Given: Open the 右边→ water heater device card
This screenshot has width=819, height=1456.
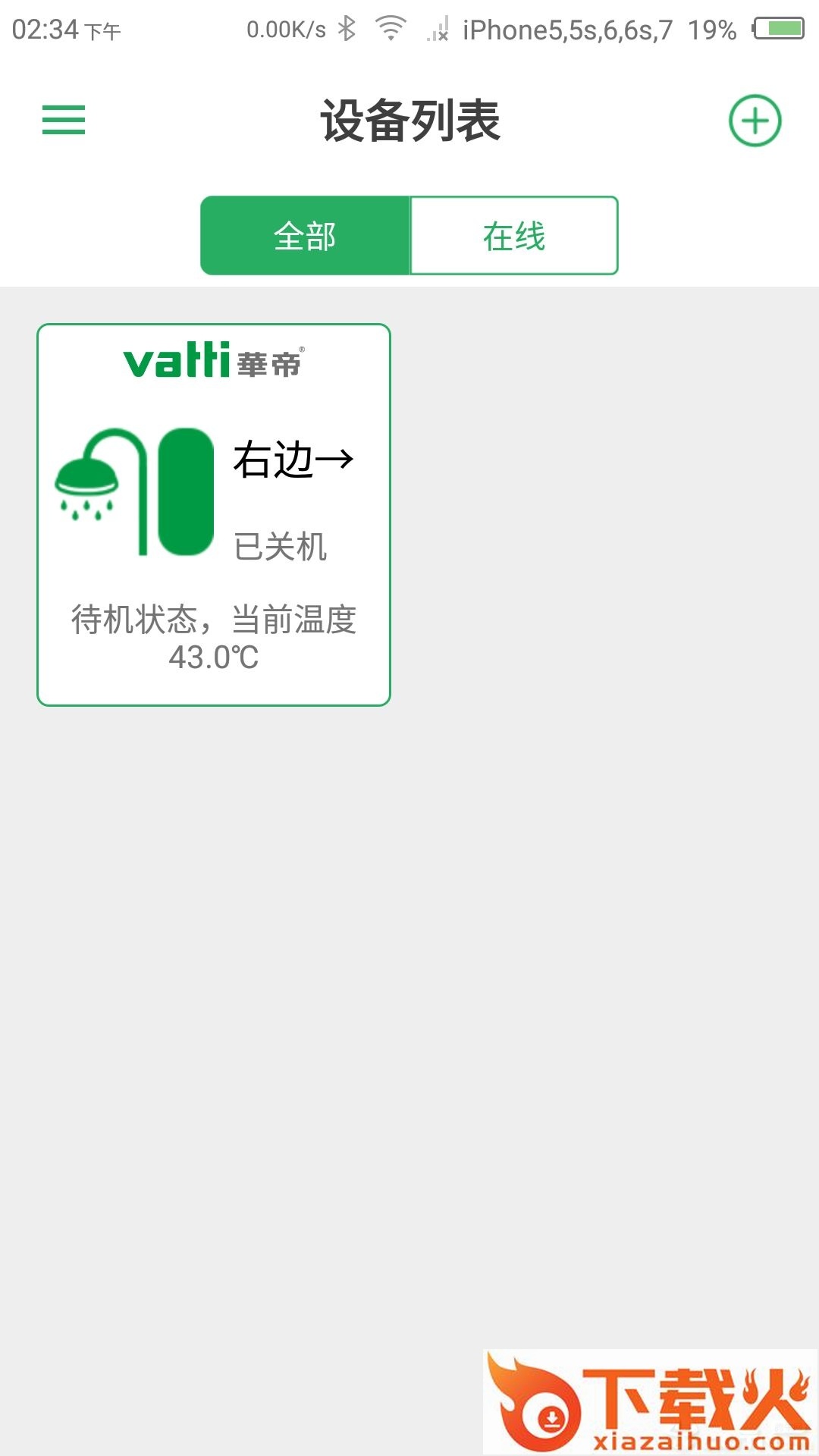Looking at the screenshot, I should coord(214,515).
